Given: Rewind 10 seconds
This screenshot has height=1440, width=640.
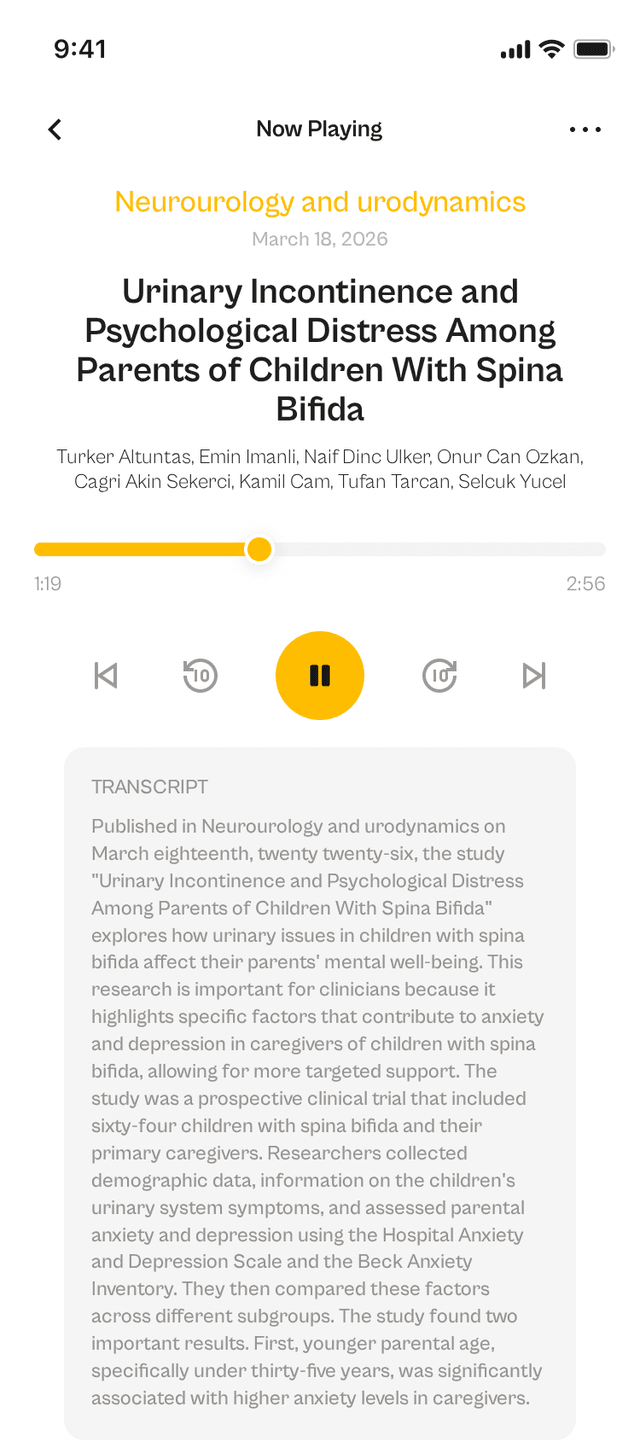Looking at the screenshot, I should coord(200,676).
